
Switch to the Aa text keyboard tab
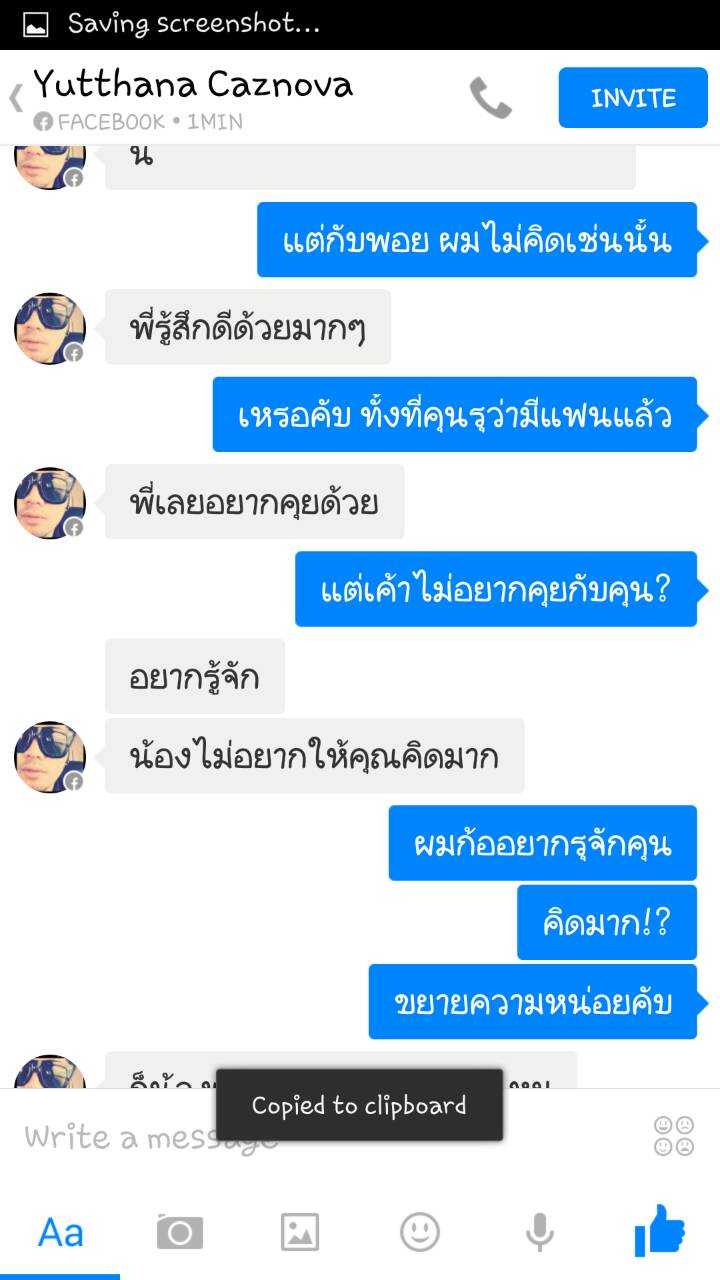[60, 1232]
